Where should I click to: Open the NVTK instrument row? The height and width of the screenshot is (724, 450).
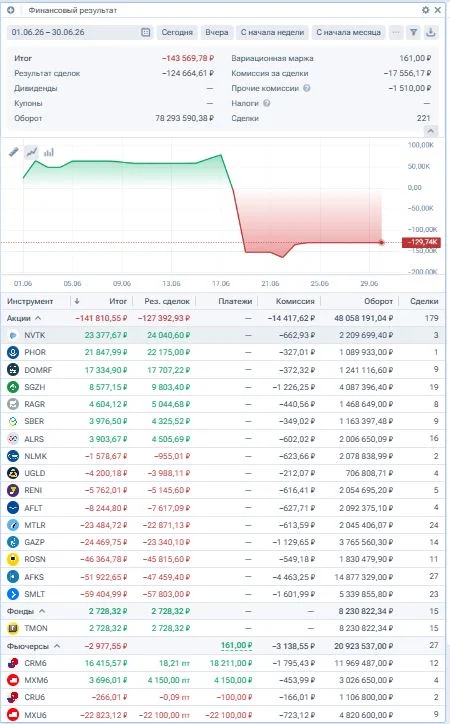pyautogui.click(x=223, y=335)
